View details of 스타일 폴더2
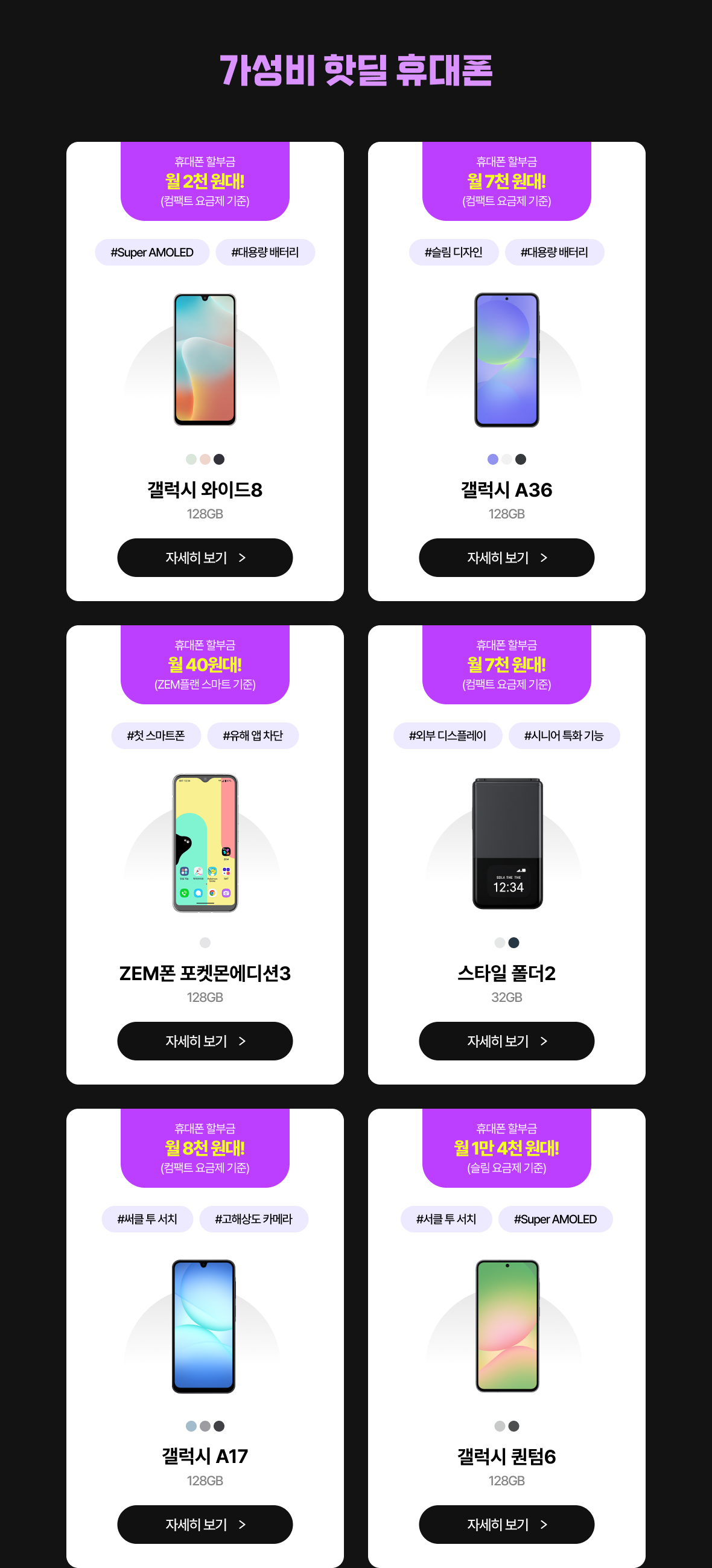This screenshot has width=712, height=1568. 506,1041
